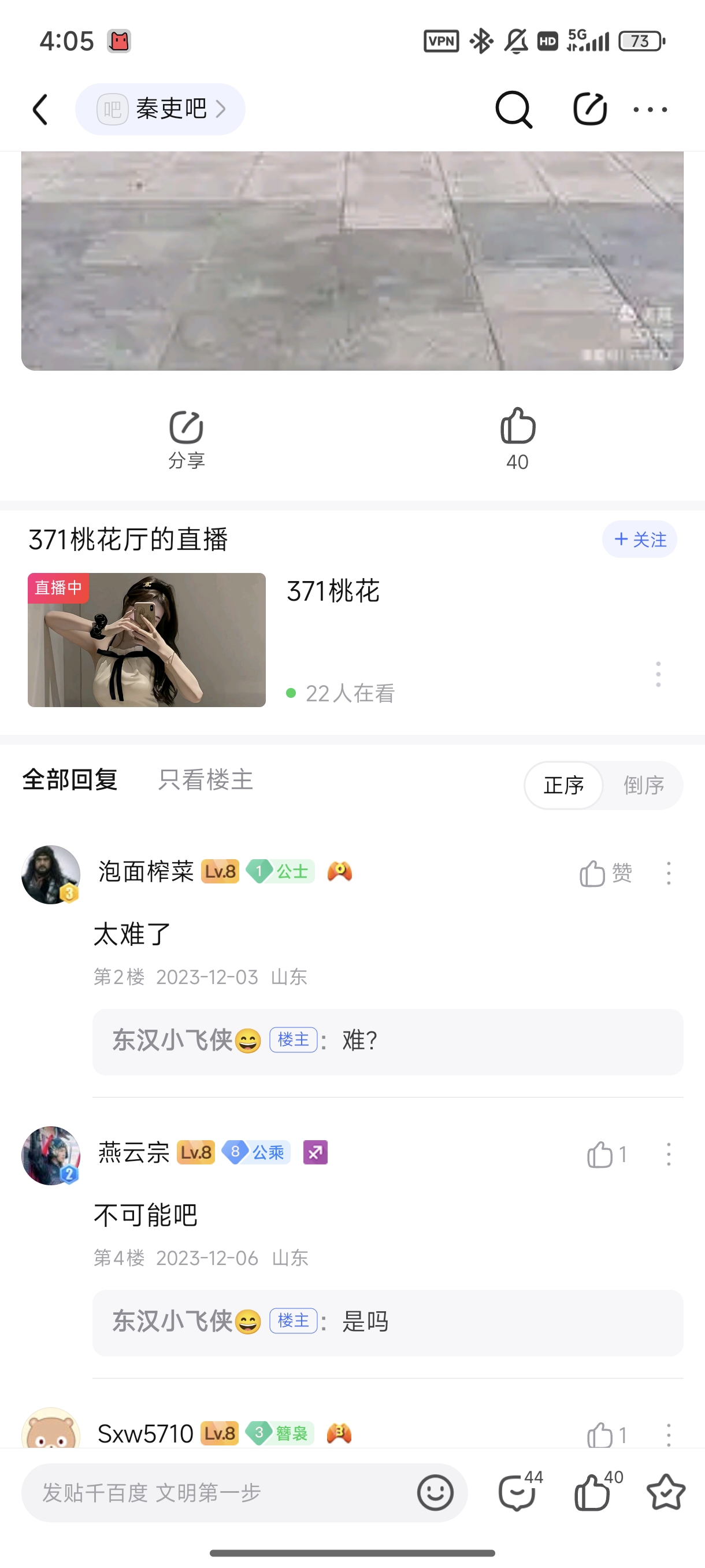Screen dimensions: 705x1568
Task: Open more options on 泡面榨菜's reply
Action: pyautogui.click(x=669, y=874)
